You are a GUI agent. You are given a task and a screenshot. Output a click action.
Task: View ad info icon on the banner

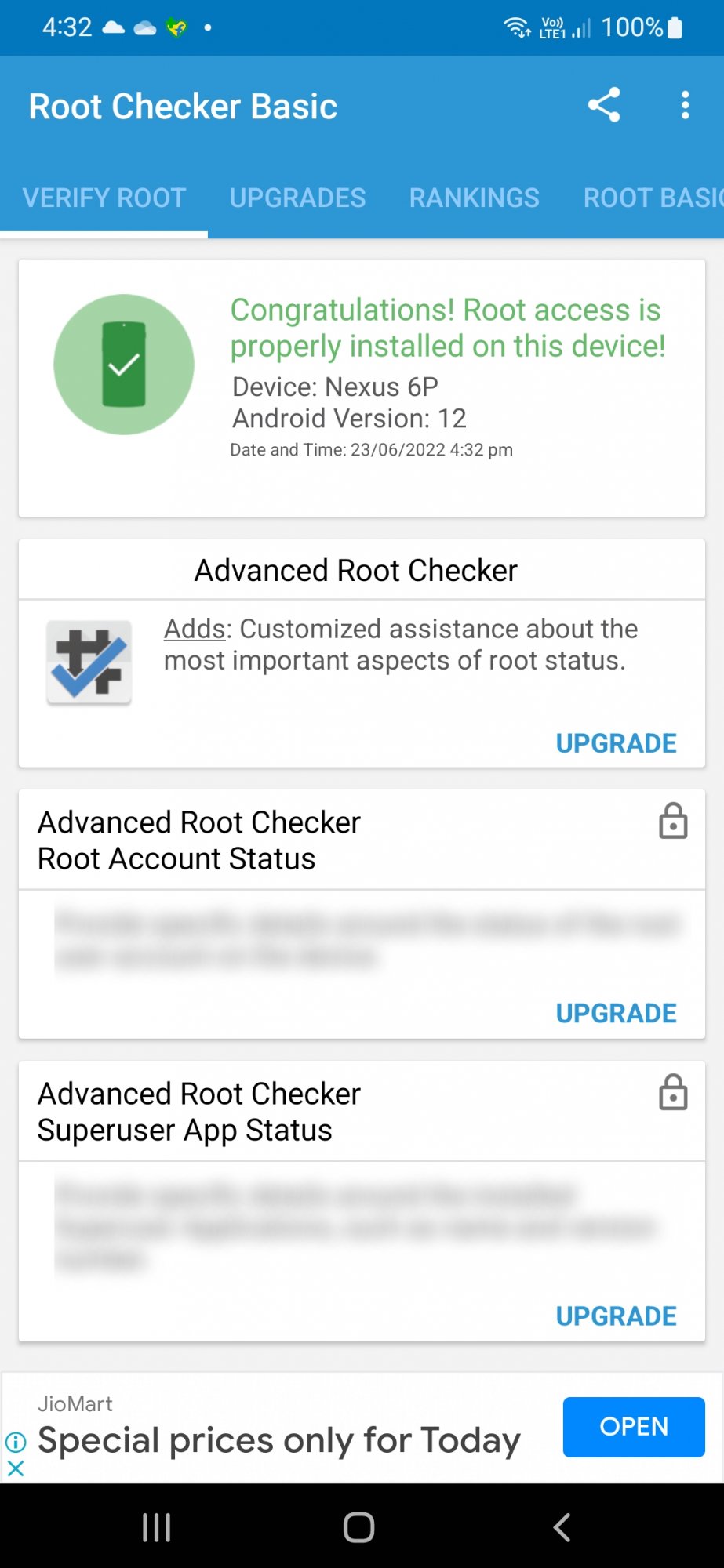[16, 1442]
